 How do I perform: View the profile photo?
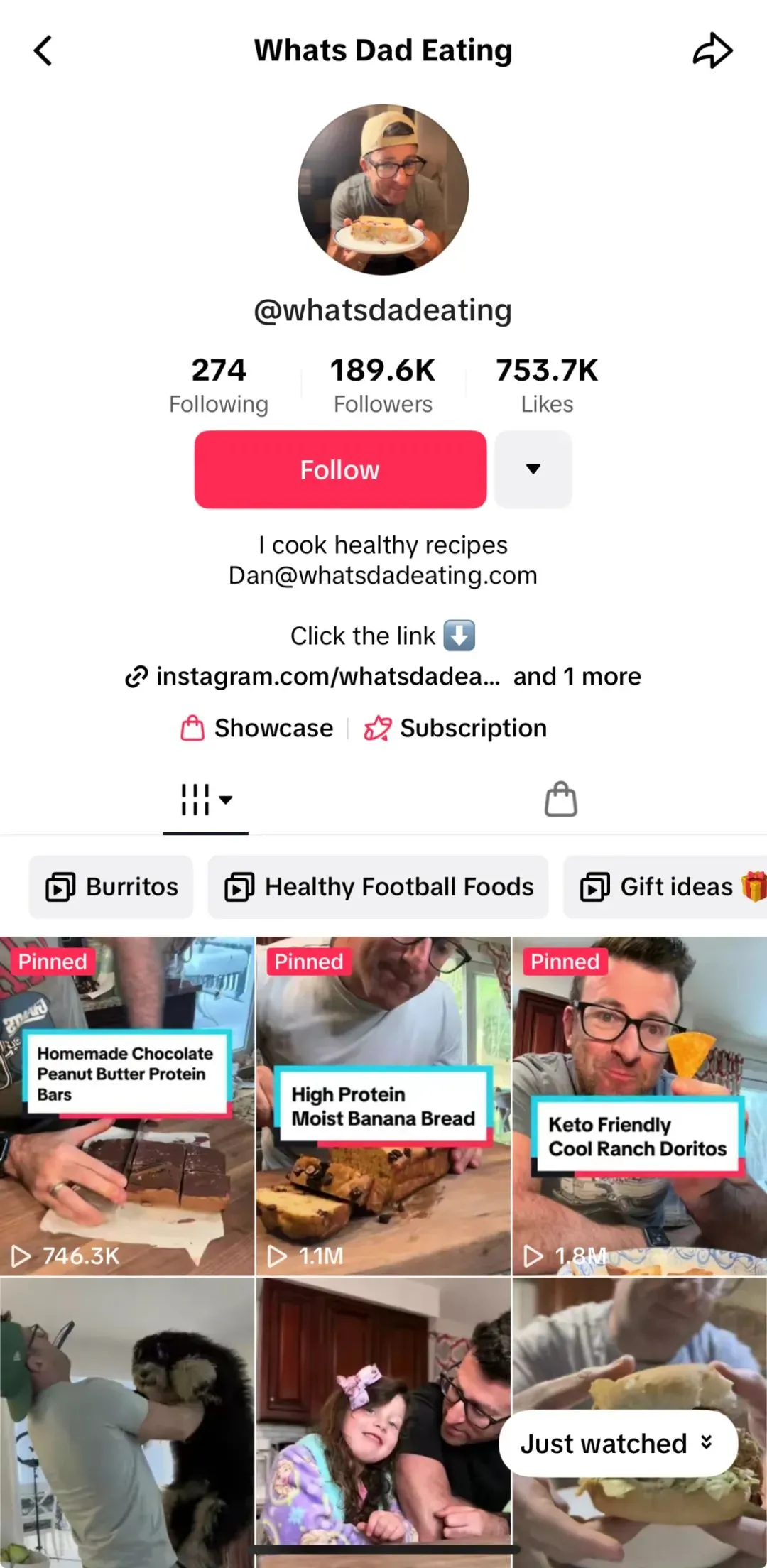(383, 190)
